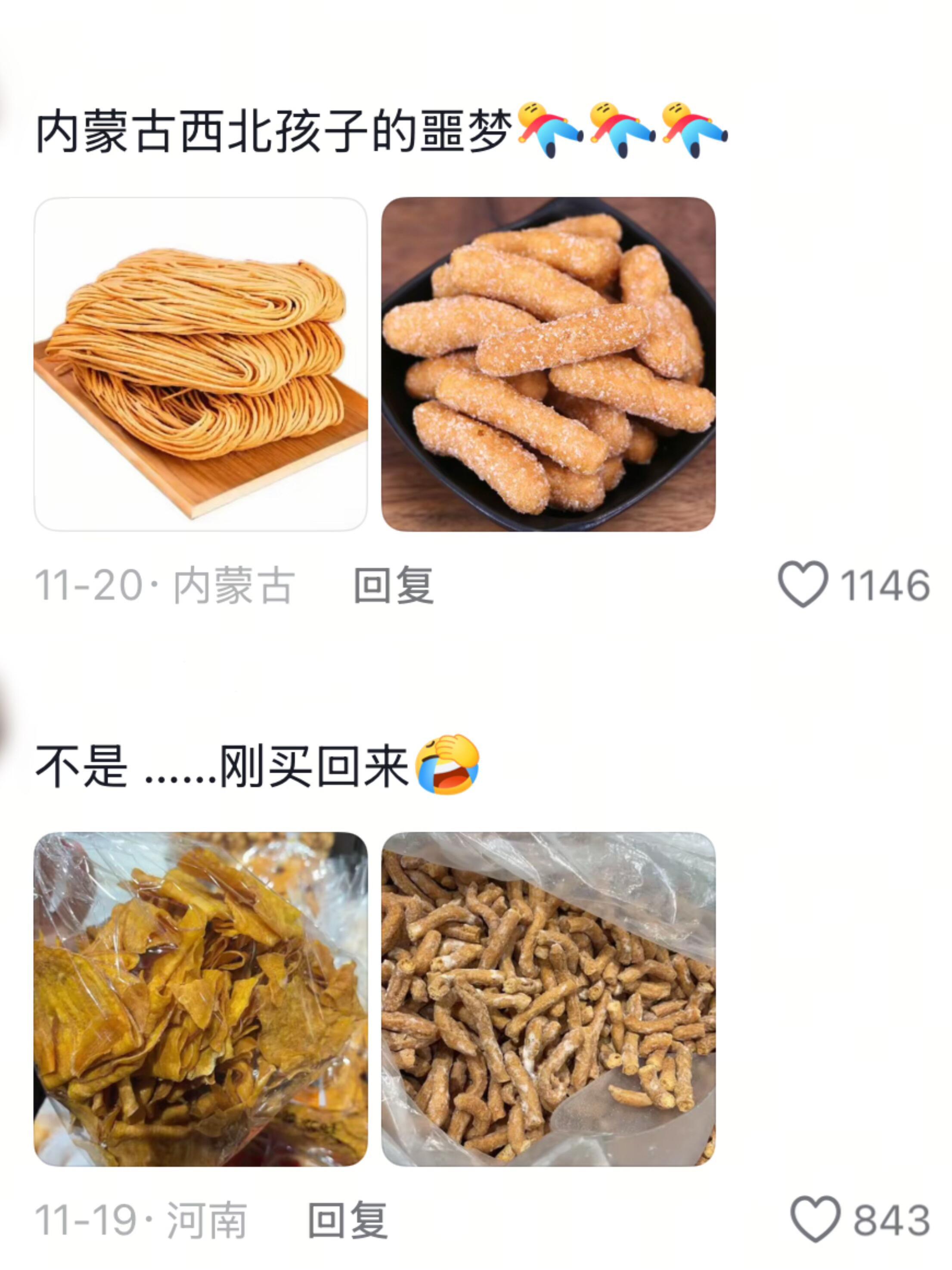Reply to the 11-19 Henan comment
952x1270 pixels.
(x=348, y=1220)
